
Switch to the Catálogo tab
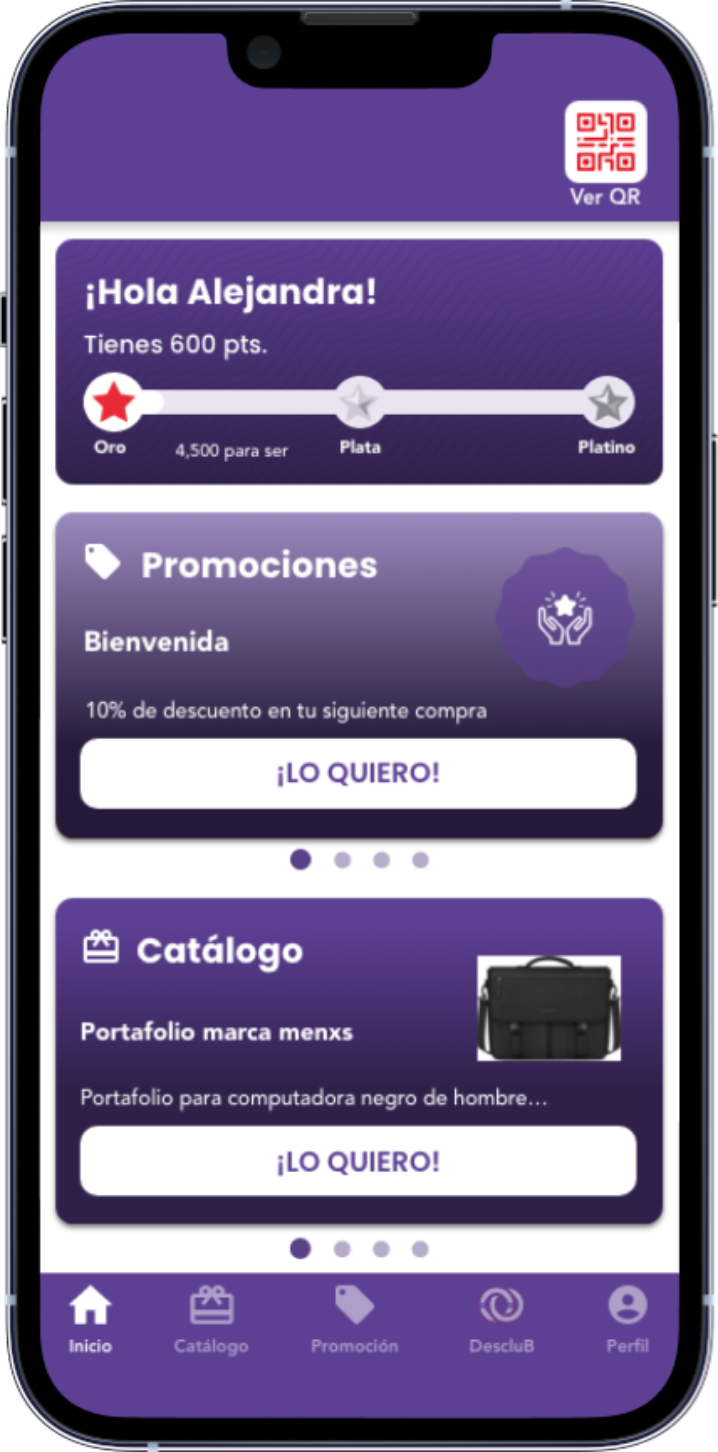pos(211,1320)
